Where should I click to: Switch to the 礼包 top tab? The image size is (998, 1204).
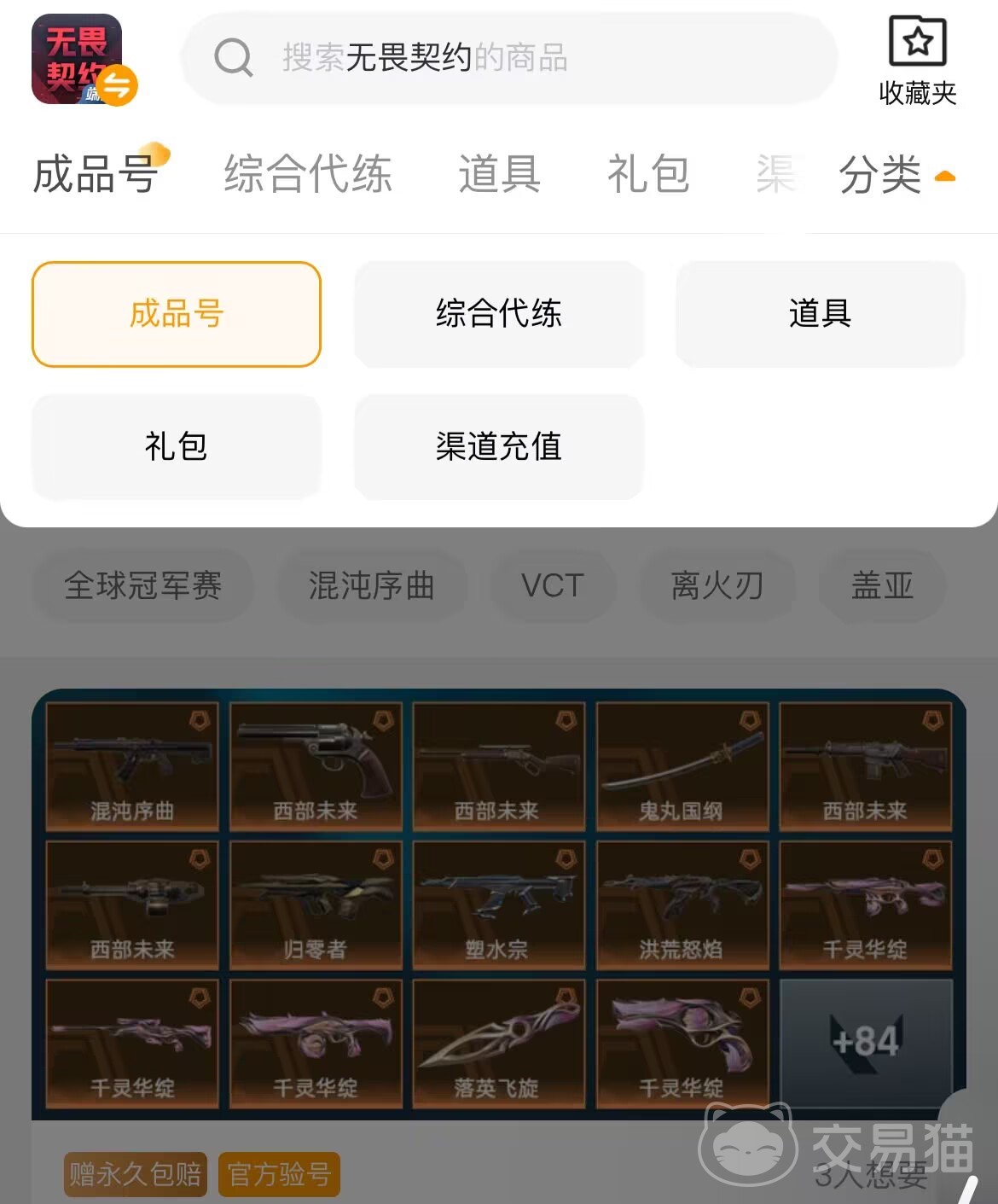tap(647, 174)
